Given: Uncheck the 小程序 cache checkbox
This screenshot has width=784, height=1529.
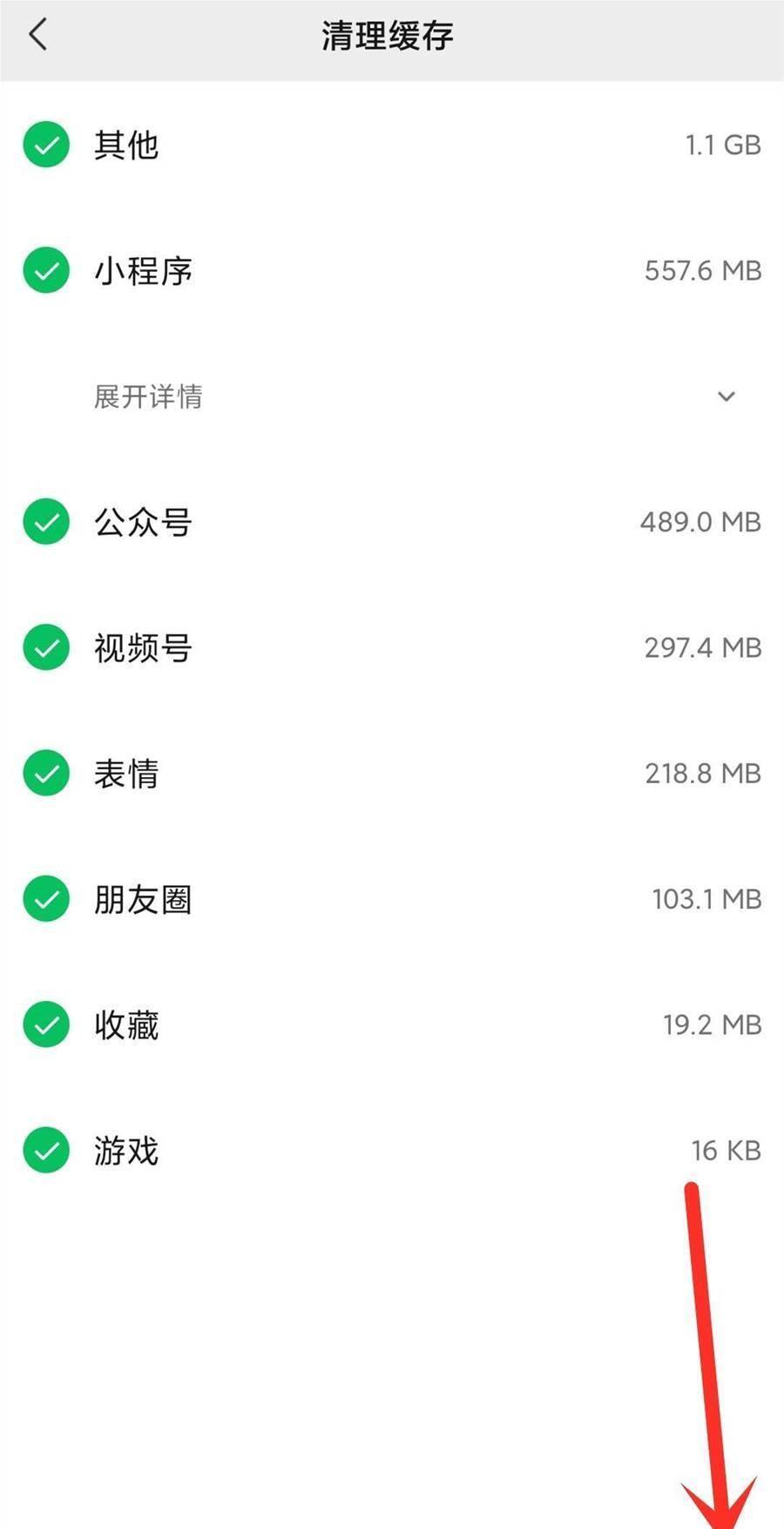Looking at the screenshot, I should coord(46,270).
